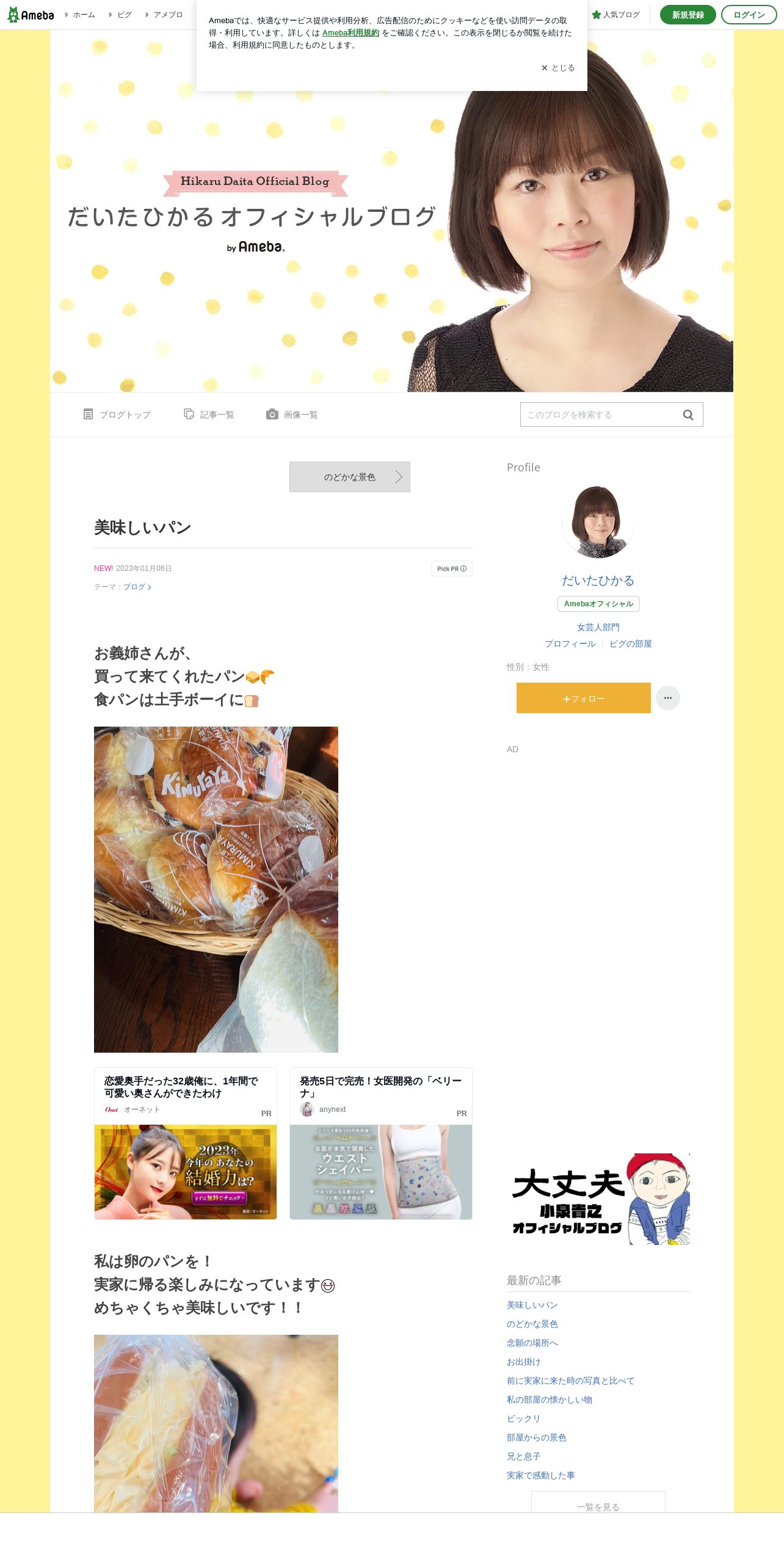
Task: Tap the ログイン button
Action: 749,15
